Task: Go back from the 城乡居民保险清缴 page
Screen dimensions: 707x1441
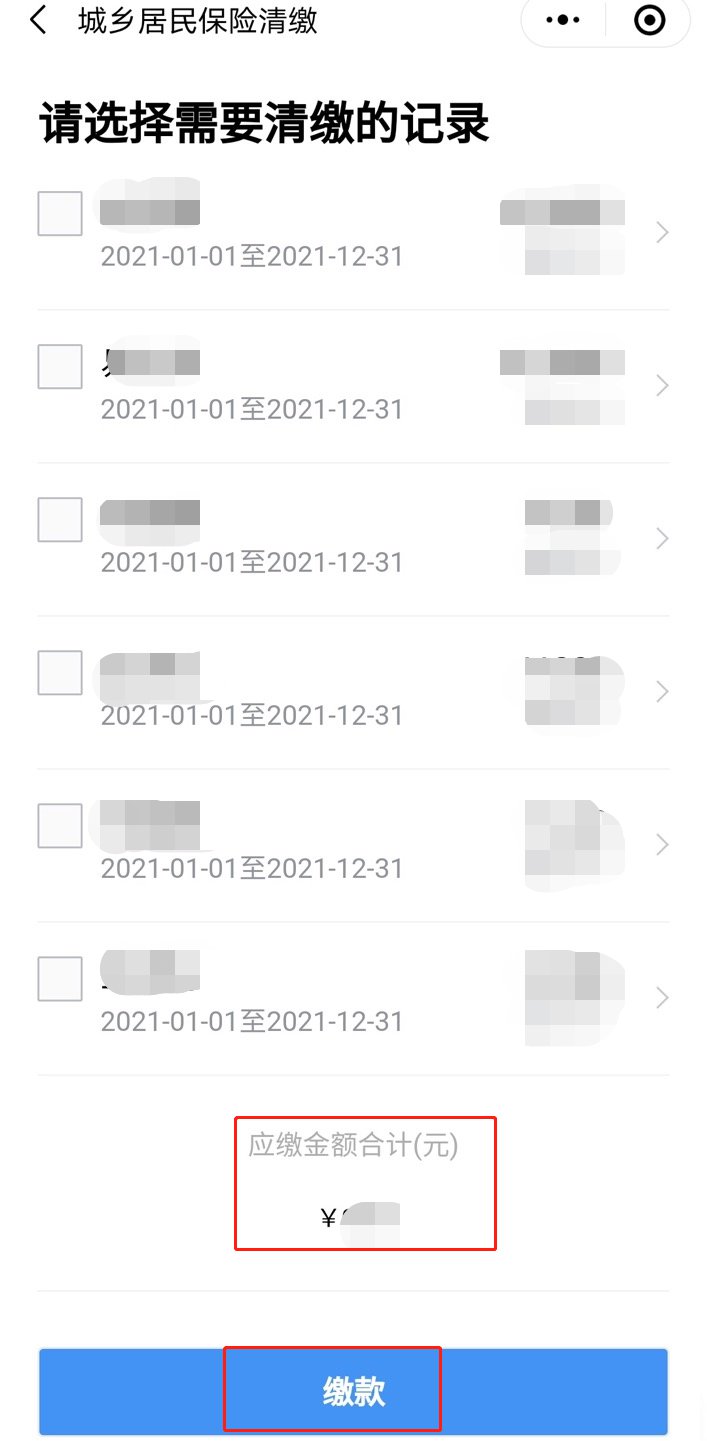Action: click(38, 21)
